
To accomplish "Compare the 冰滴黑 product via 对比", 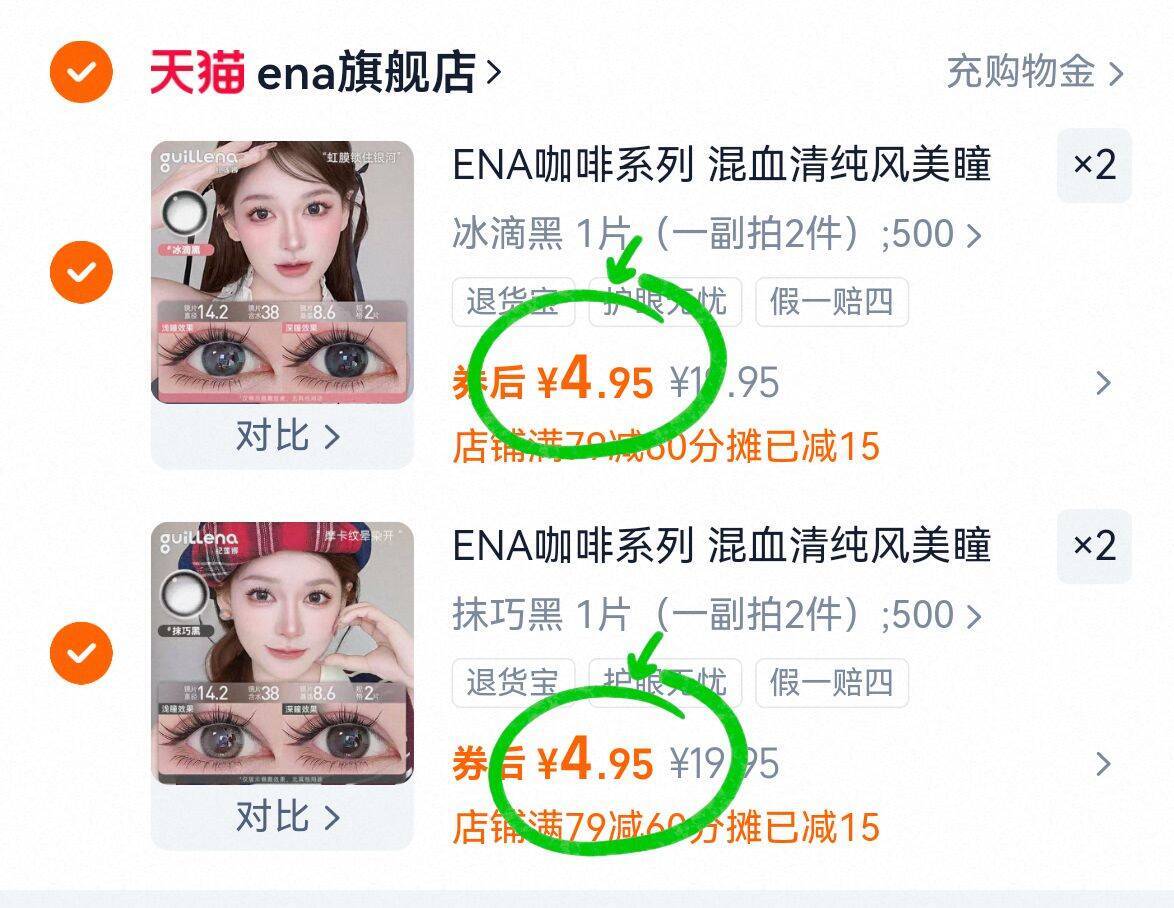I will (286, 437).
